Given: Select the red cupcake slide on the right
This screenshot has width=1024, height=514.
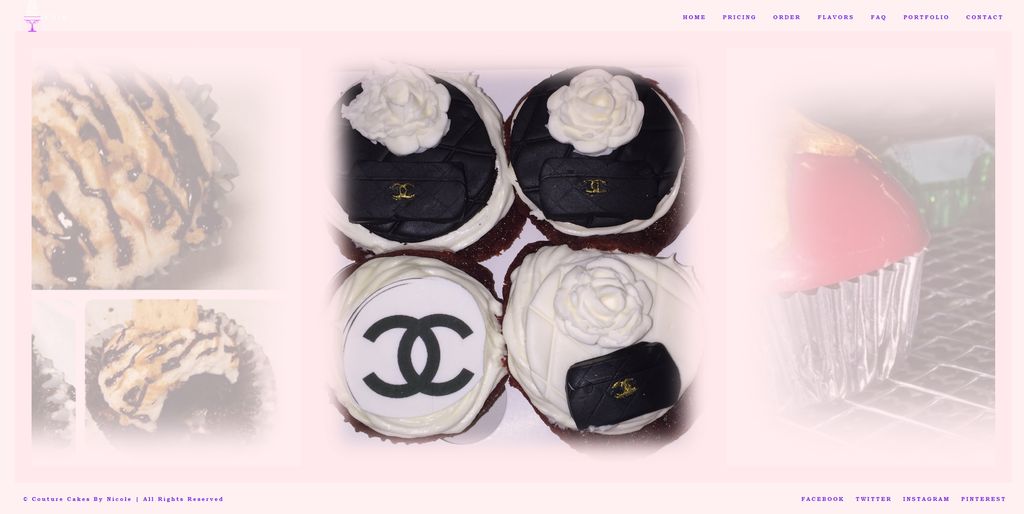Looking at the screenshot, I should tap(861, 255).
